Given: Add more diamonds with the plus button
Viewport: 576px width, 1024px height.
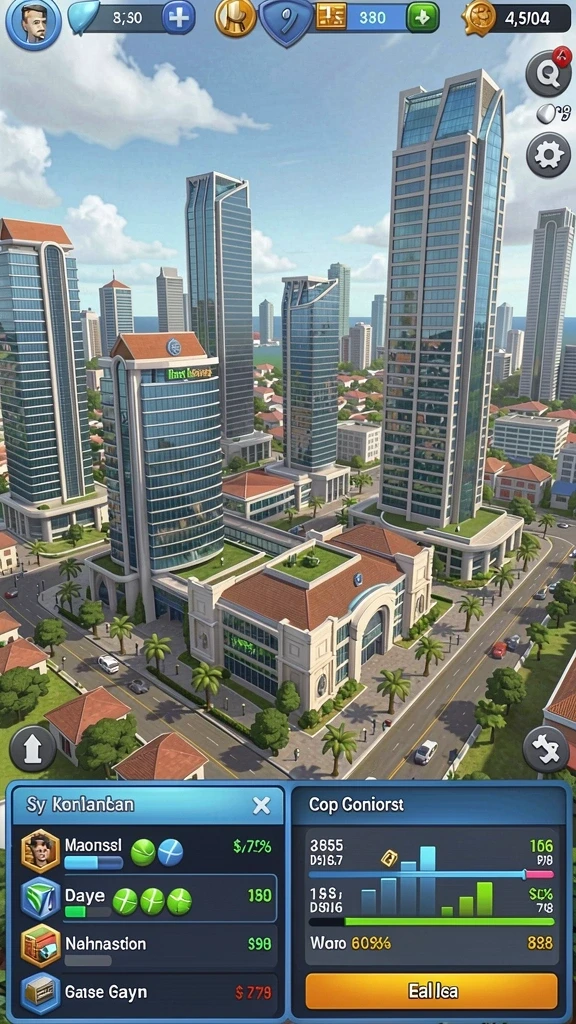Looking at the screenshot, I should (x=178, y=18).
